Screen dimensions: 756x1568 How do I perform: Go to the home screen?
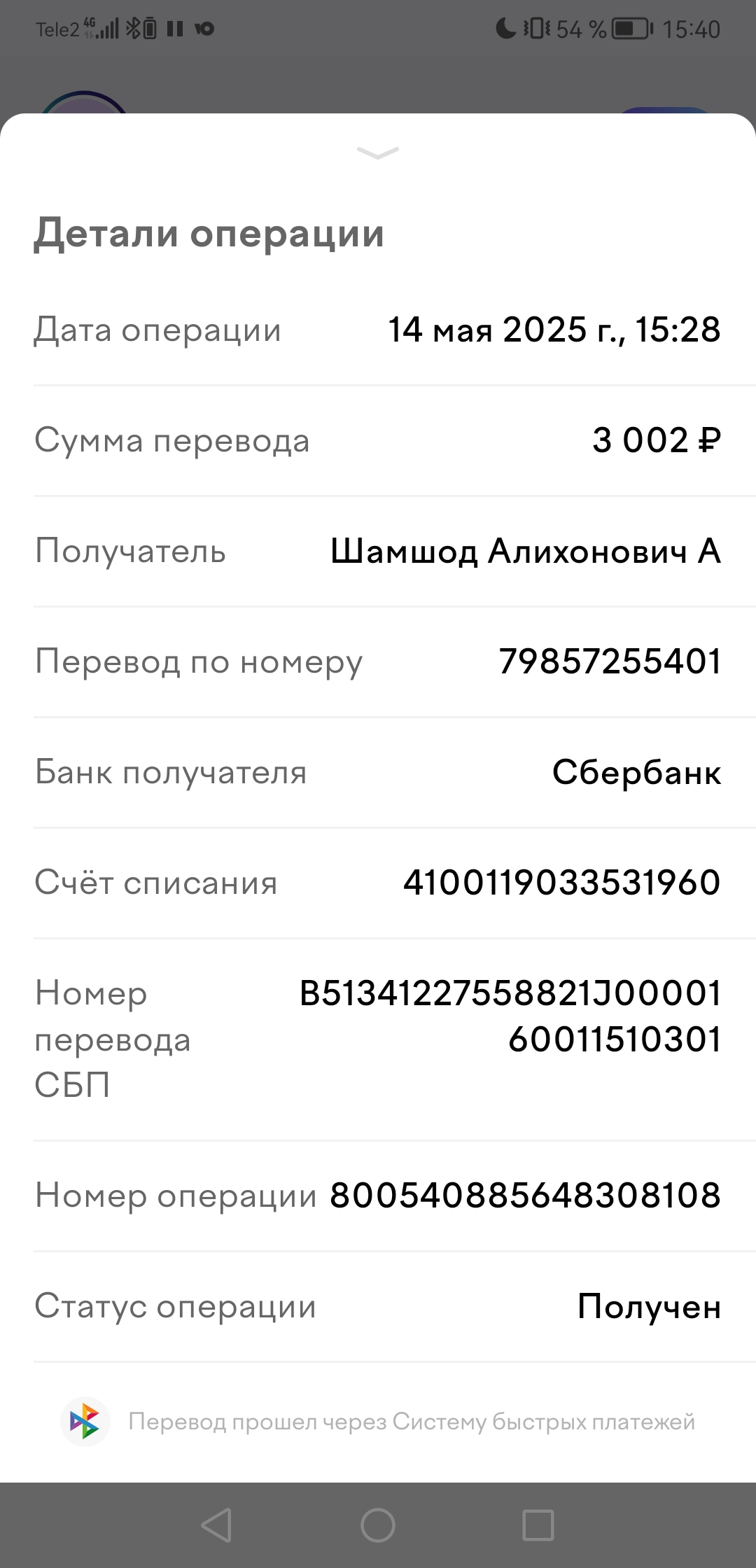pyautogui.click(x=378, y=1525)
